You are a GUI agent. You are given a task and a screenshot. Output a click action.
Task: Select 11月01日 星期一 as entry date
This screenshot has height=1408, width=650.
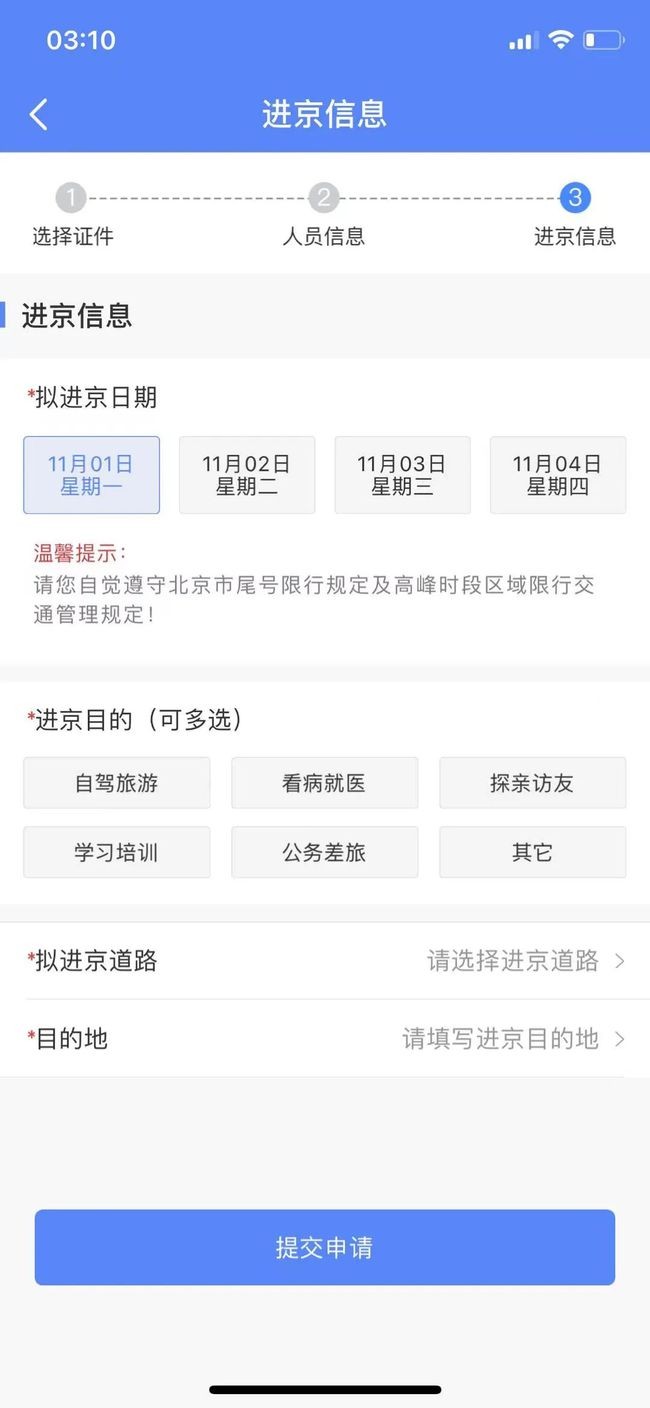click(91, 475)
